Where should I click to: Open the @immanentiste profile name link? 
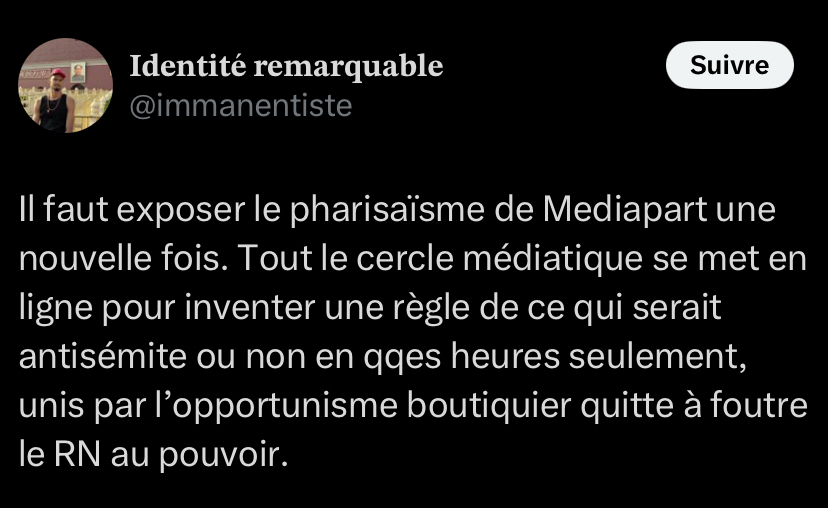tap(241, 105)
